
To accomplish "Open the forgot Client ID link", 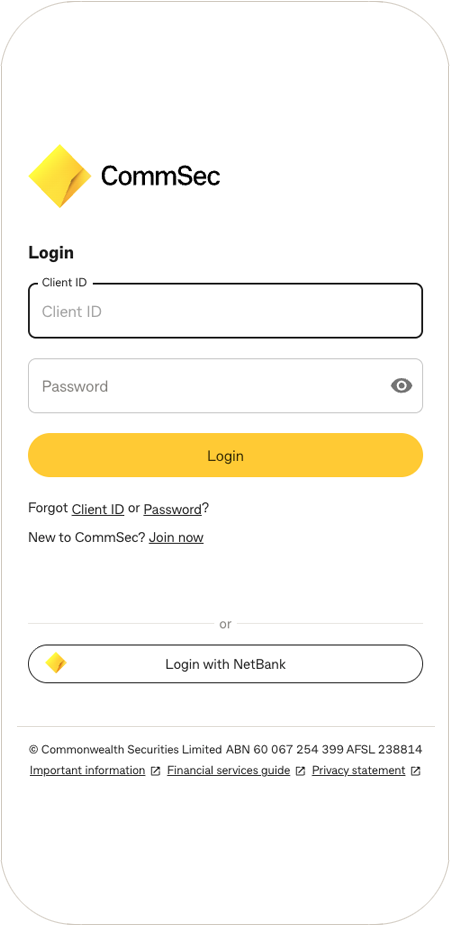I will tap(98, 509).
